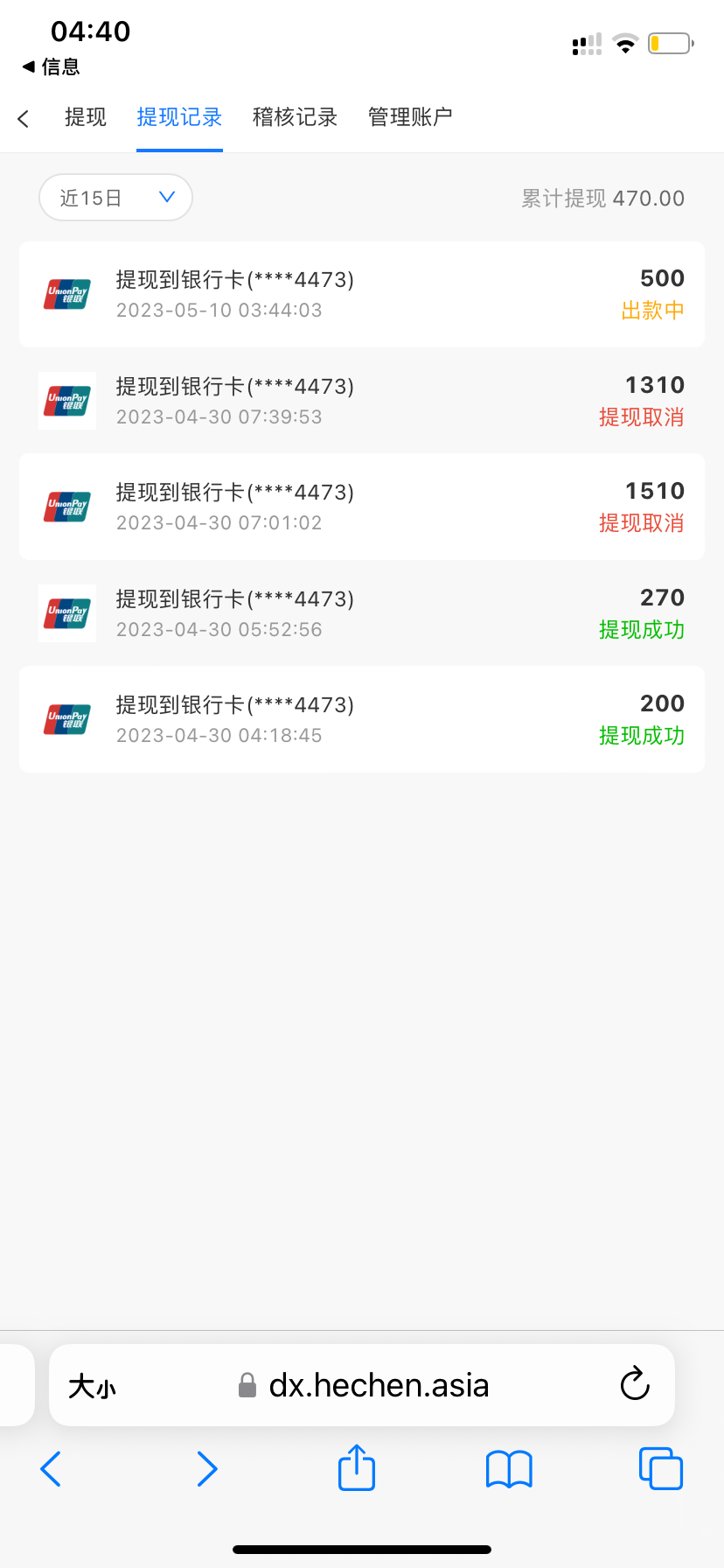Screen dimensions: 724x1568
Task: Go forward in Safari history
Action: pyautogui.click(x=207, y=1468)
